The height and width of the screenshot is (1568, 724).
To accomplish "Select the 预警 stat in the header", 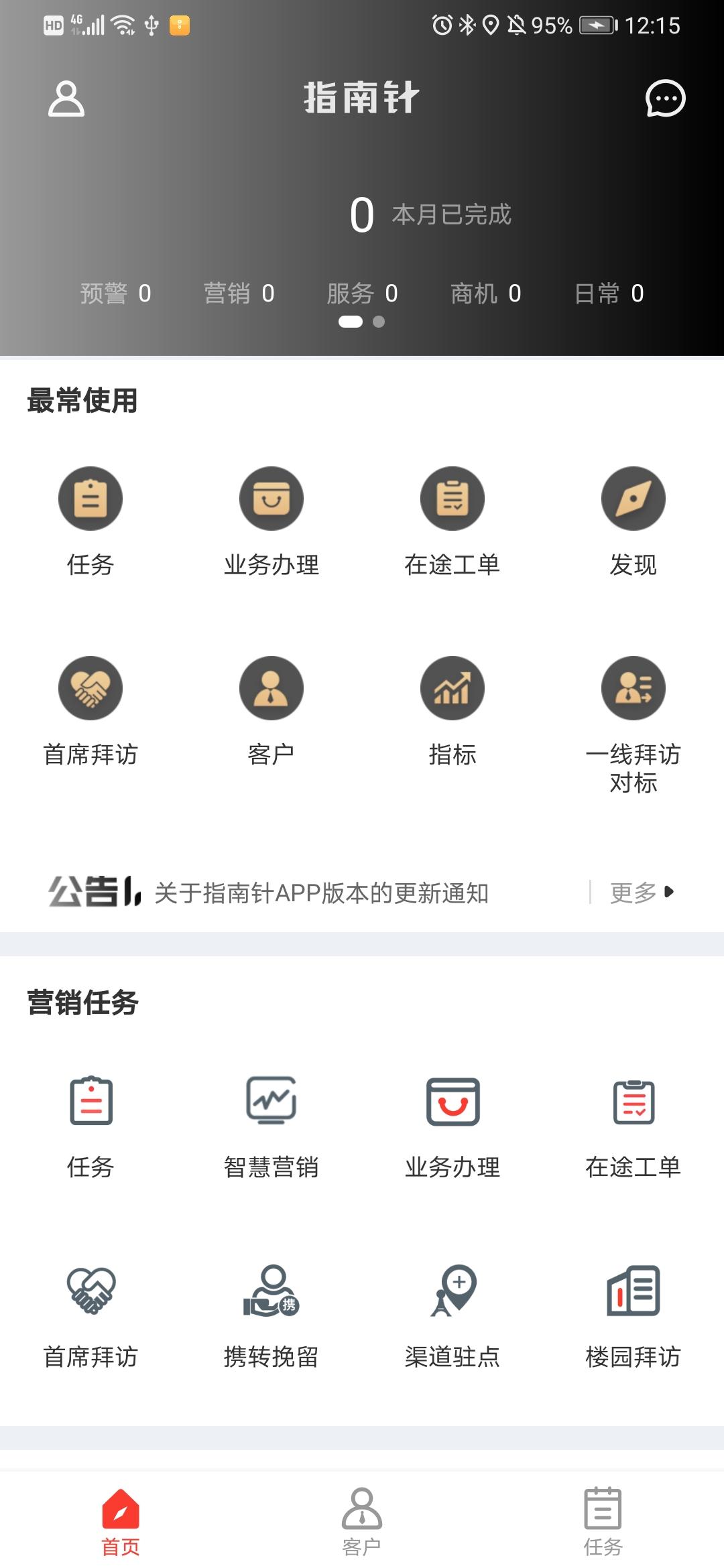I will pyautogui.click(x=115, y=293).
